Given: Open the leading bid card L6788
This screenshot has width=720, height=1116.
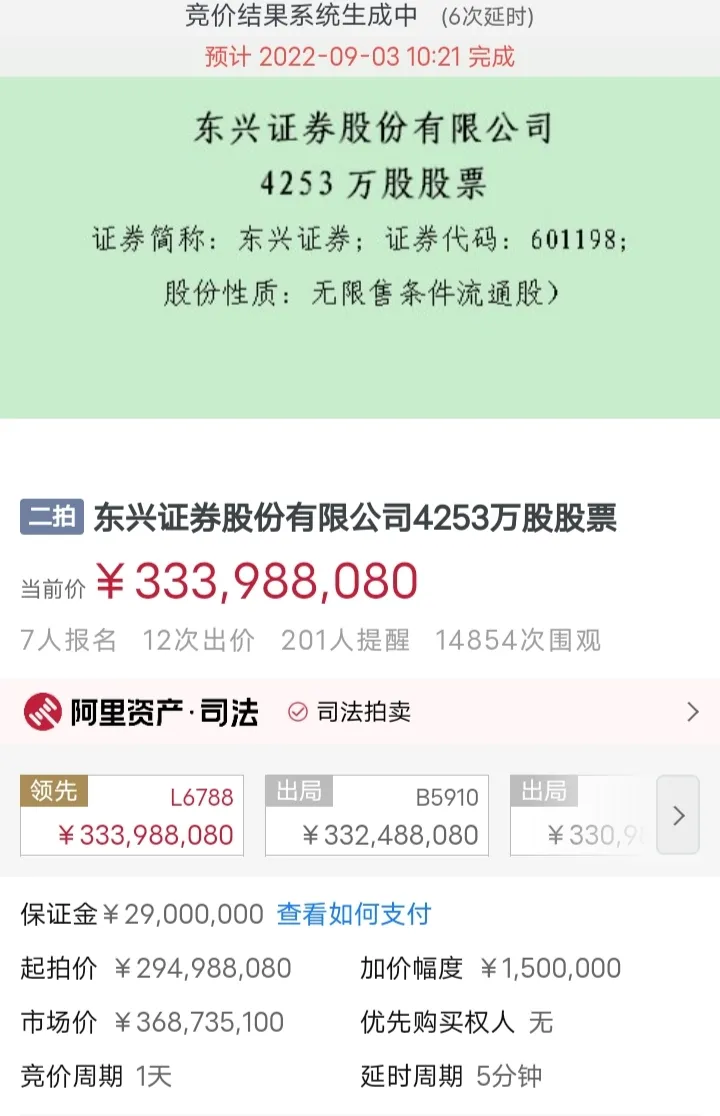Looking at the screenshot, I should pos(131,815).
